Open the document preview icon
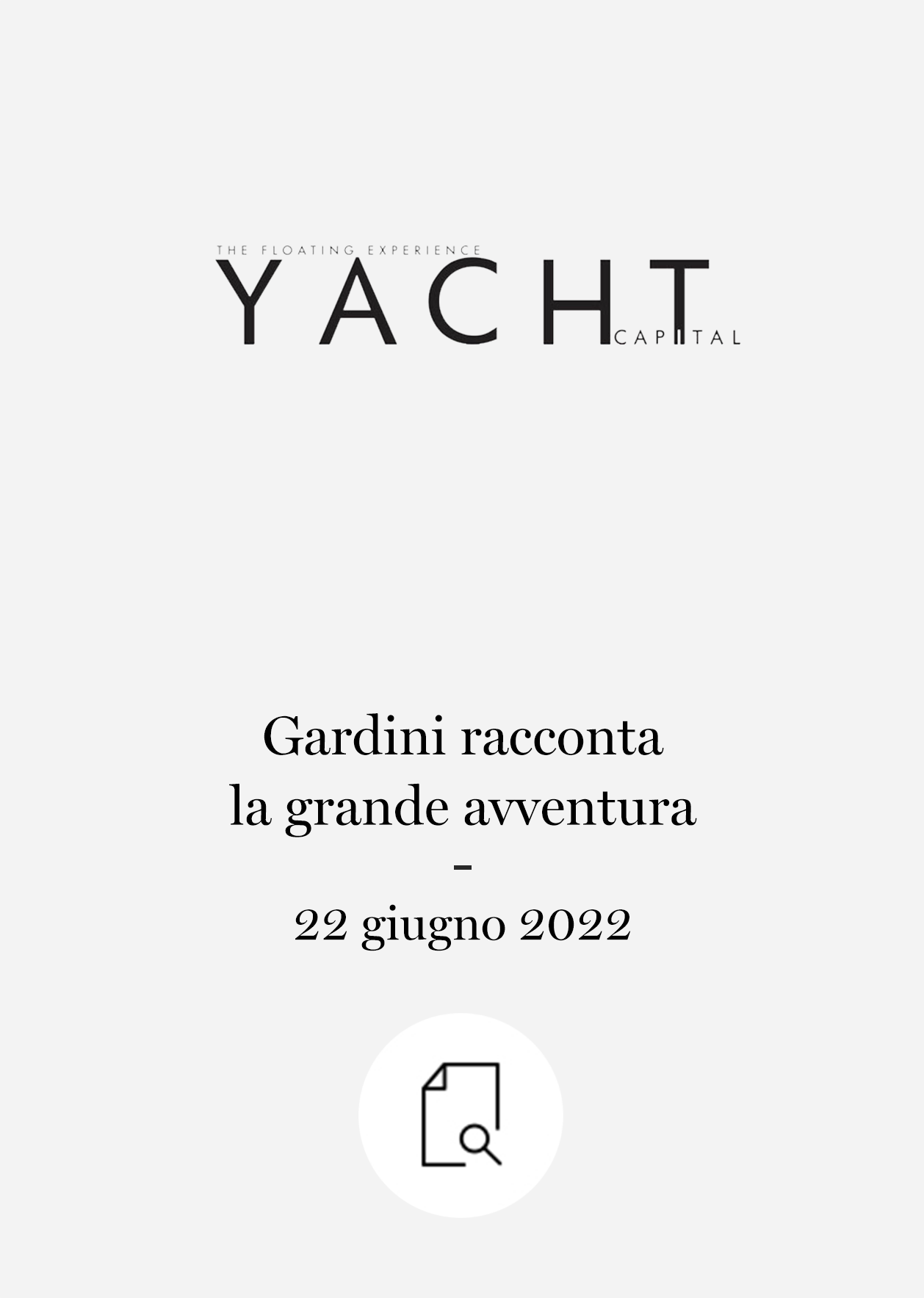The width and height of the screenshot is (924, 1298). tap(461, 1114)
